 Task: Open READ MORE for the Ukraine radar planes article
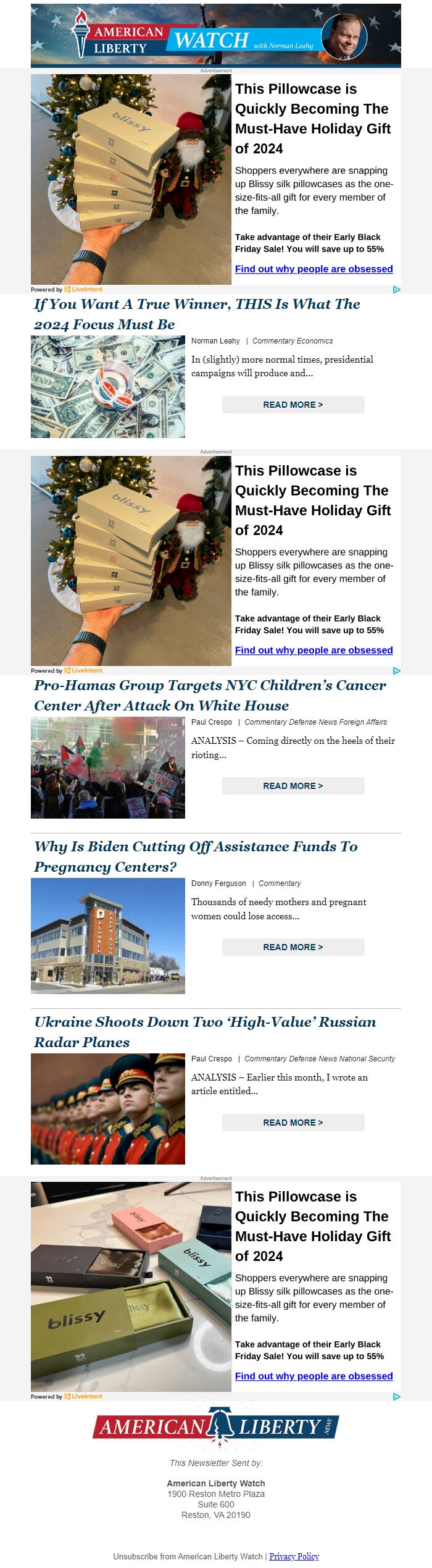click(293, 1123)
